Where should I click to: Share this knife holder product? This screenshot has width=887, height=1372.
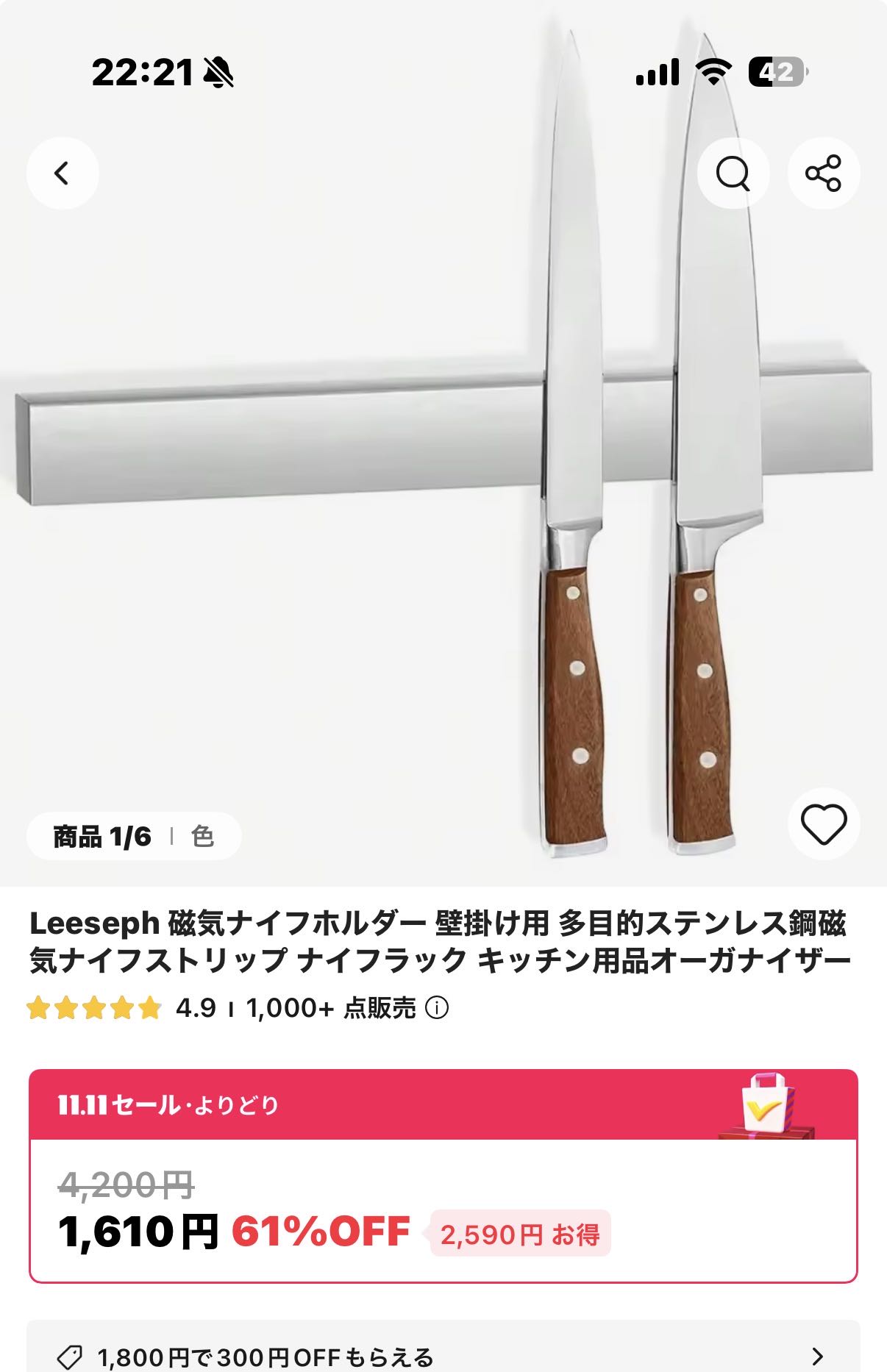(x=823, y=174)
